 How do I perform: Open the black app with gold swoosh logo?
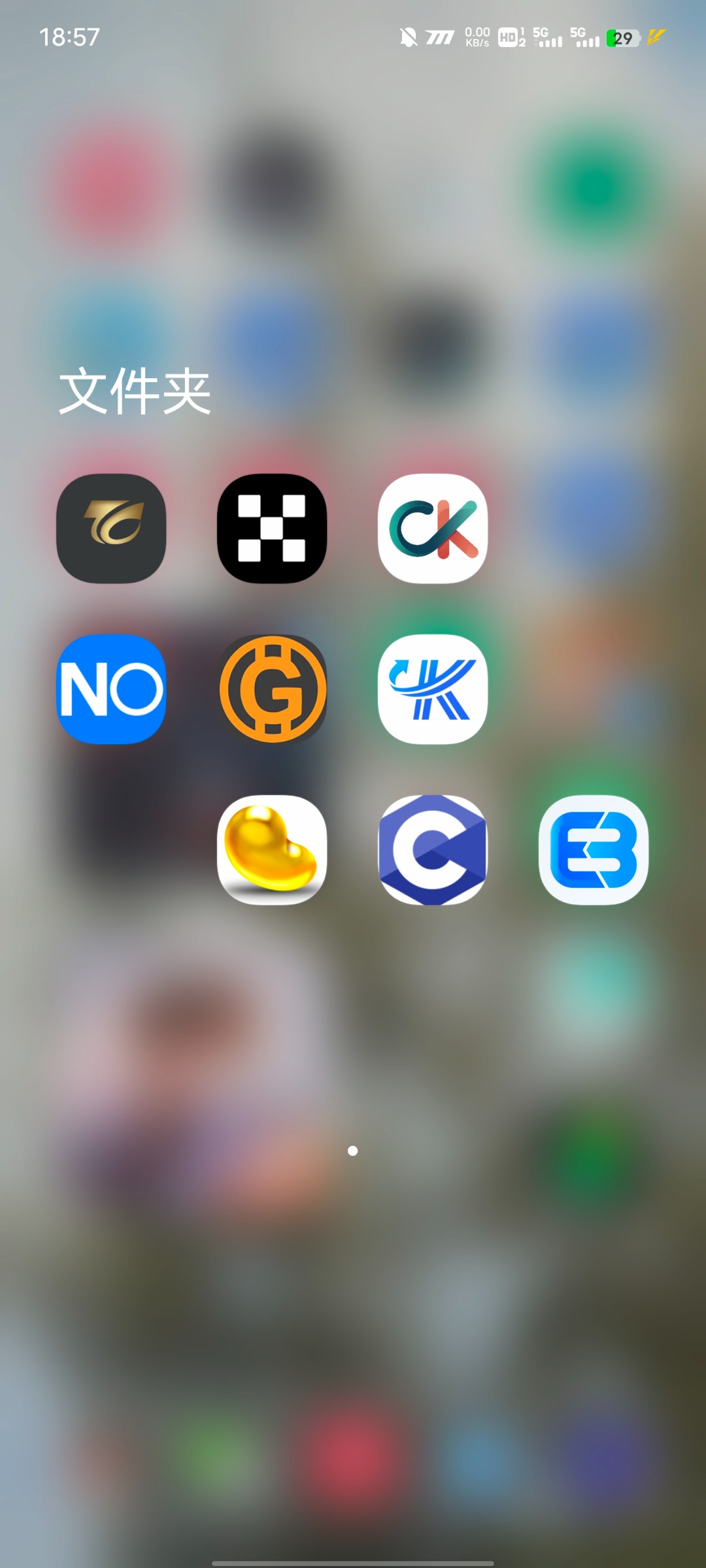click(x=111, y=528)
